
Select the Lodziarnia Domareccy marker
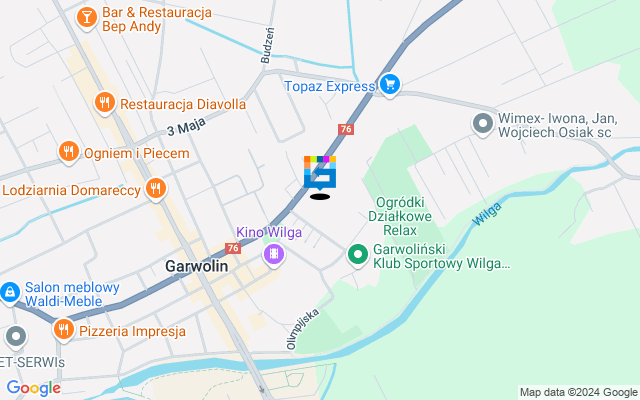point(155,188)
